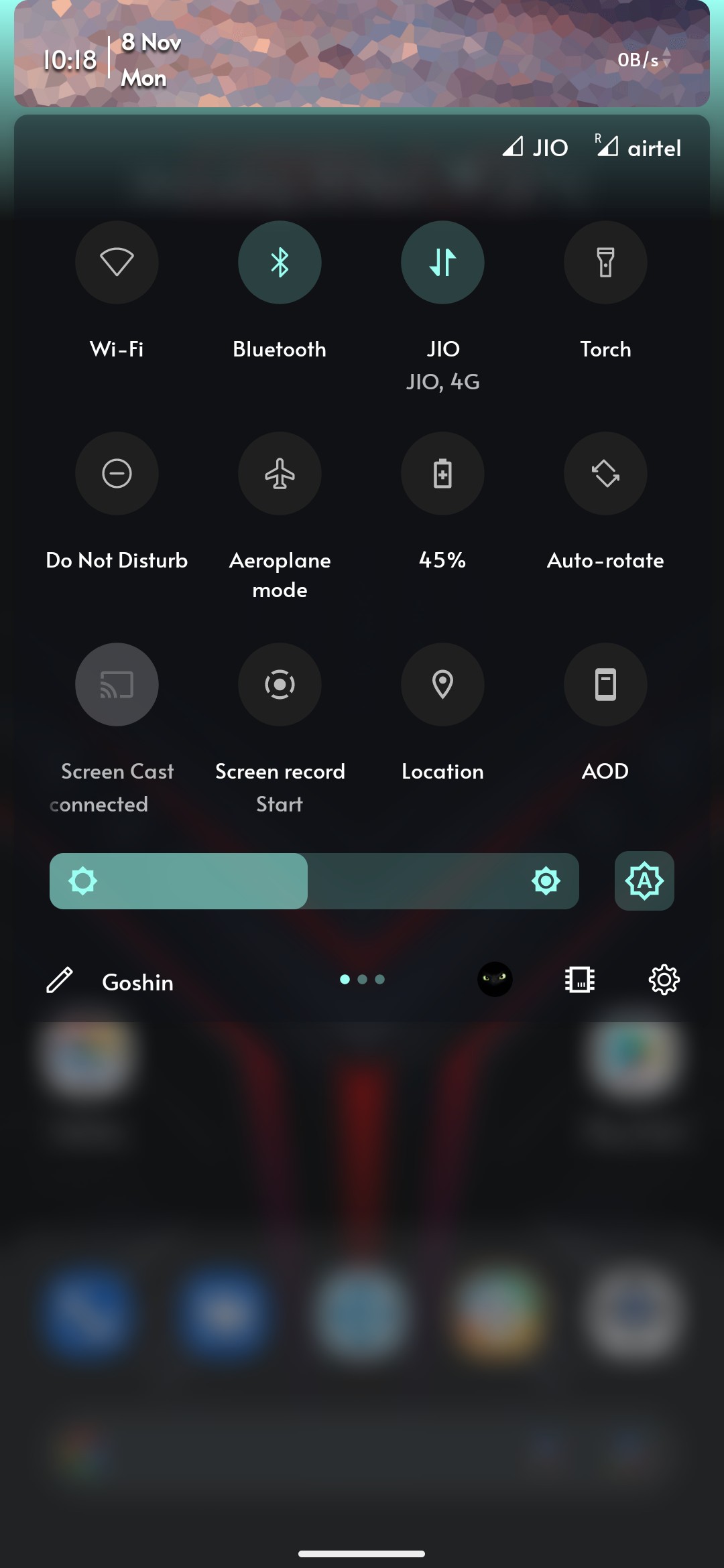Toggle automatic brightness button beside slider
Image resolution: width=724 pixels, height=1568 pixels.
644,881
